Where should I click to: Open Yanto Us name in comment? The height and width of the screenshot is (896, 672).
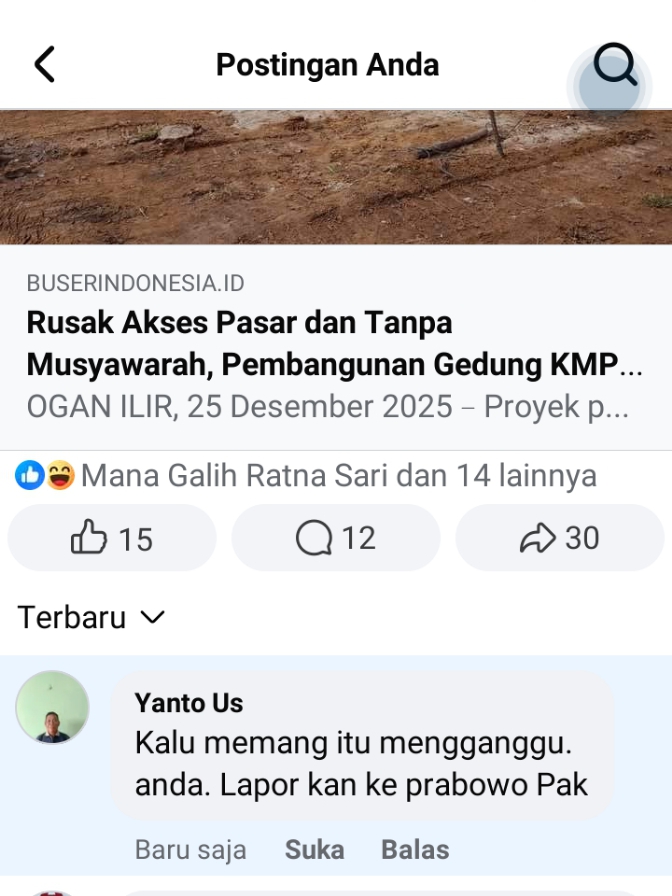pyautogui.click(x=189, y=703)
